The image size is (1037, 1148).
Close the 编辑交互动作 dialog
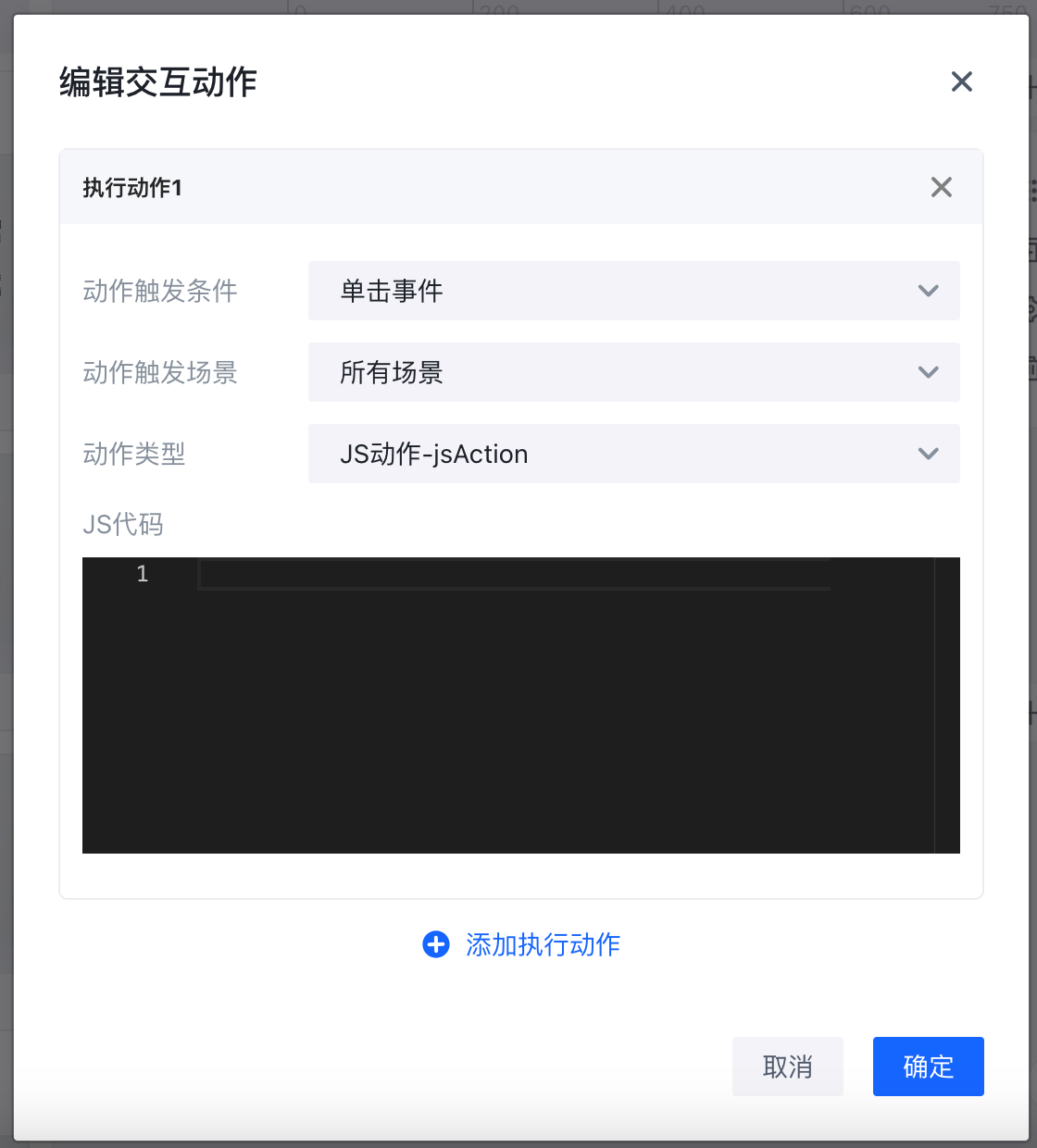[x=961, y=81]
